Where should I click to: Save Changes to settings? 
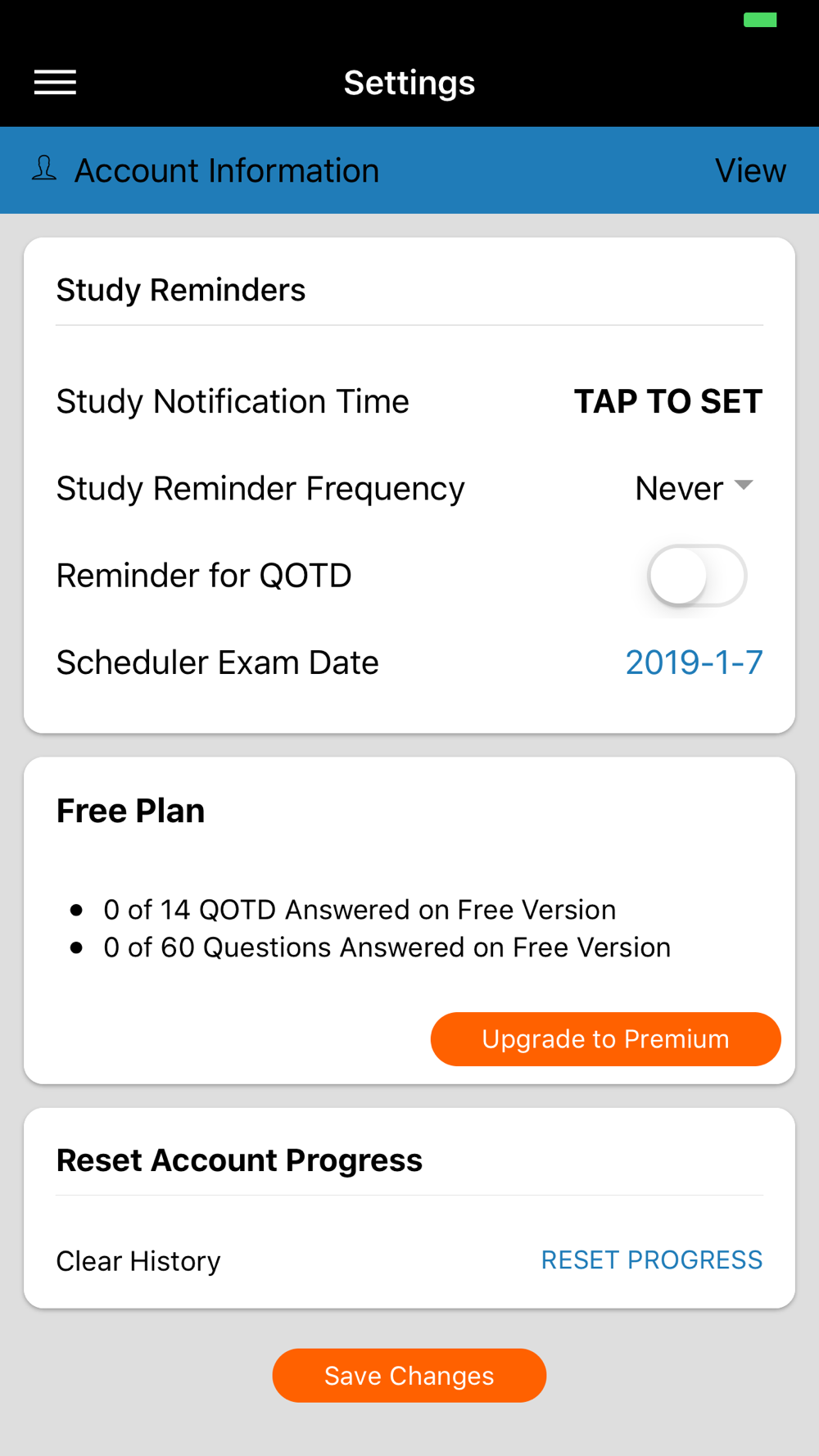click(x=409, y=1376)
